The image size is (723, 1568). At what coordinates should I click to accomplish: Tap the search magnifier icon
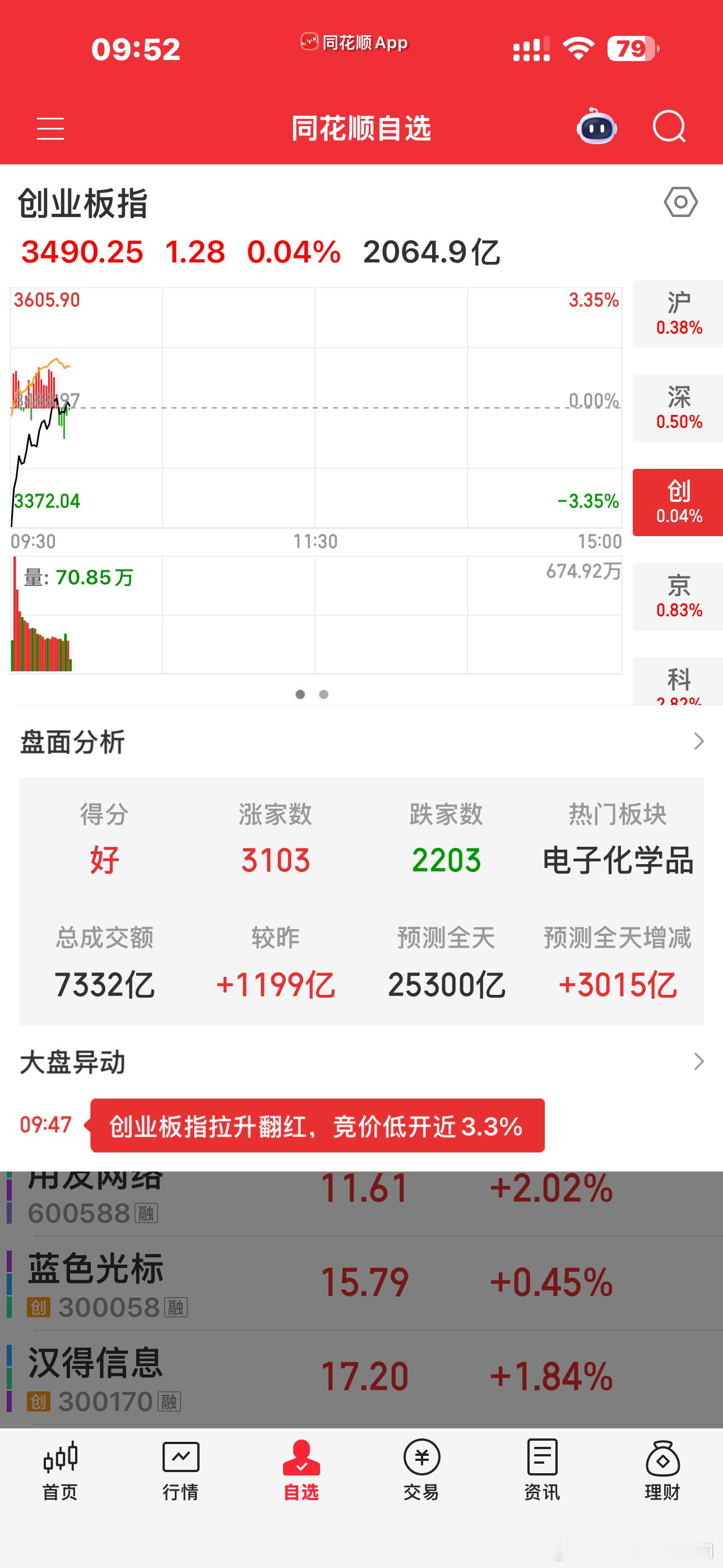pyautogui.click(x=669, y=127)
